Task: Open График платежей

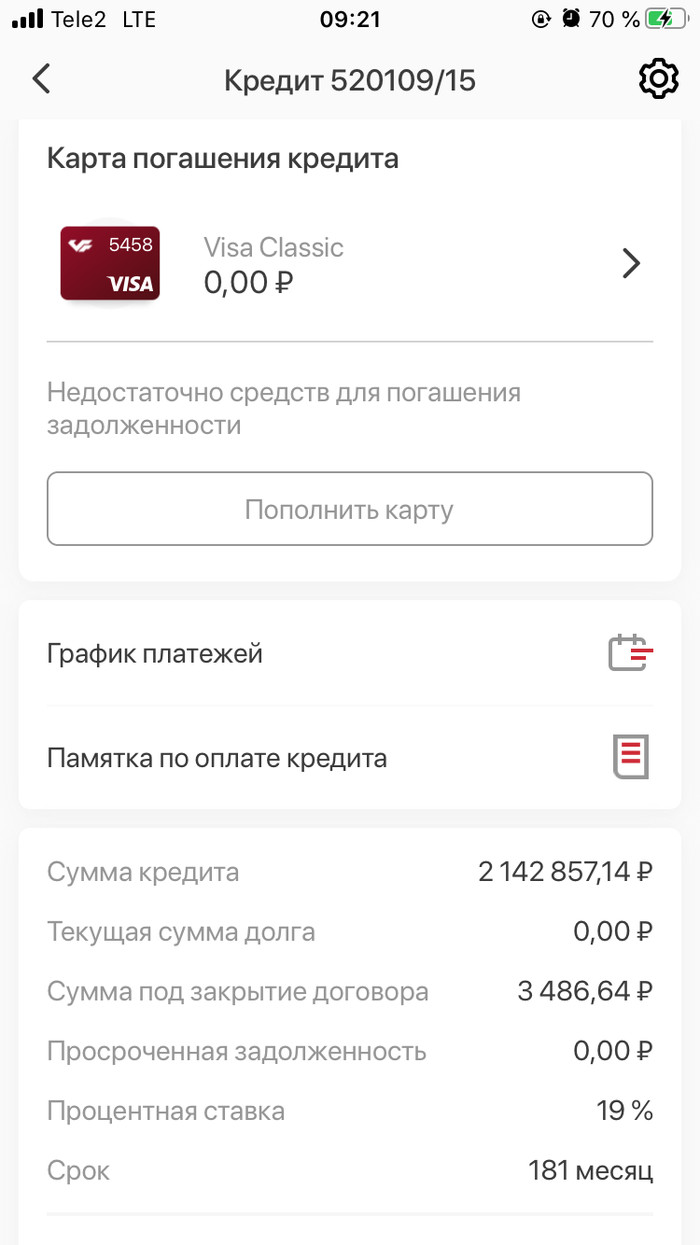Action: point(350,654)
